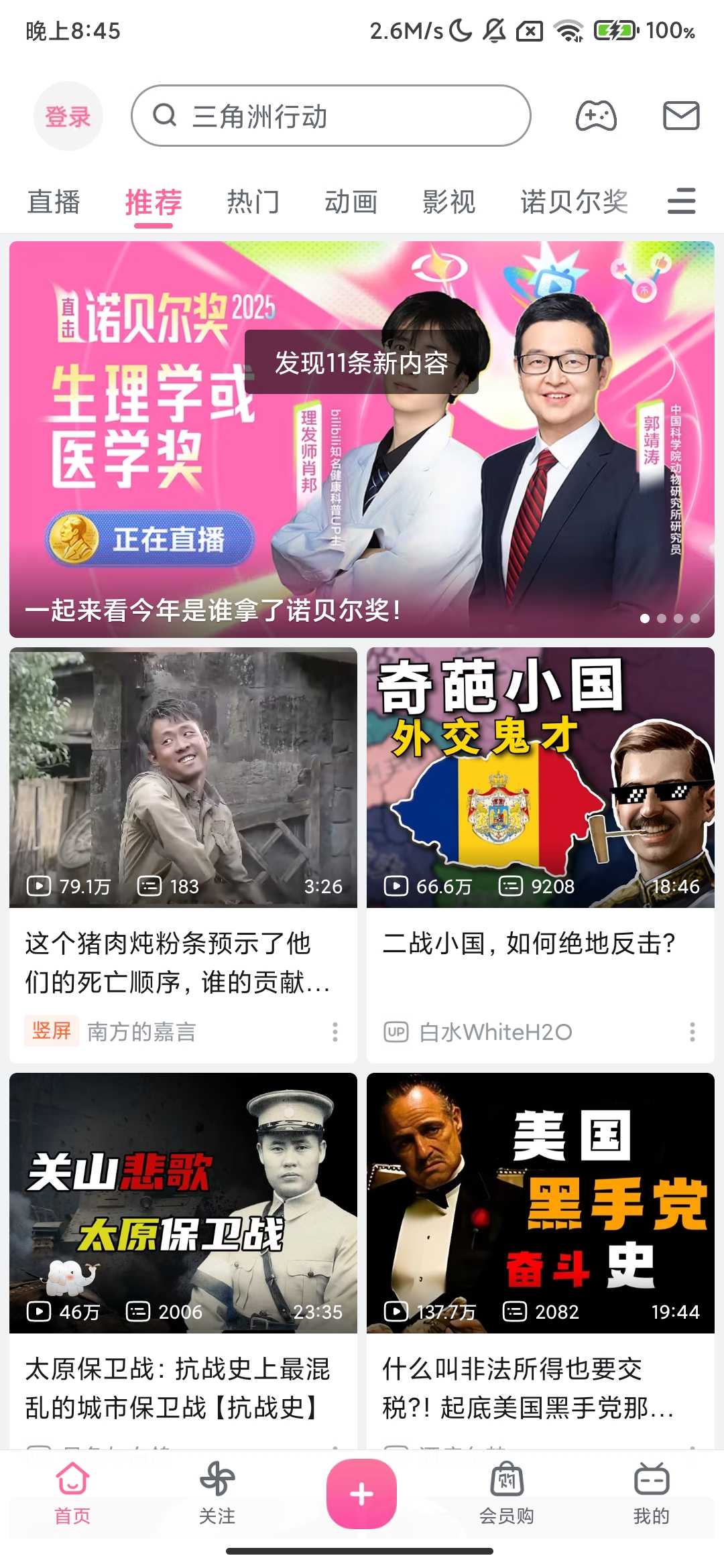This screenshot has width=724, height=1568.
Task: Switch to the 直播 tab
Action: tap(54, 202)
